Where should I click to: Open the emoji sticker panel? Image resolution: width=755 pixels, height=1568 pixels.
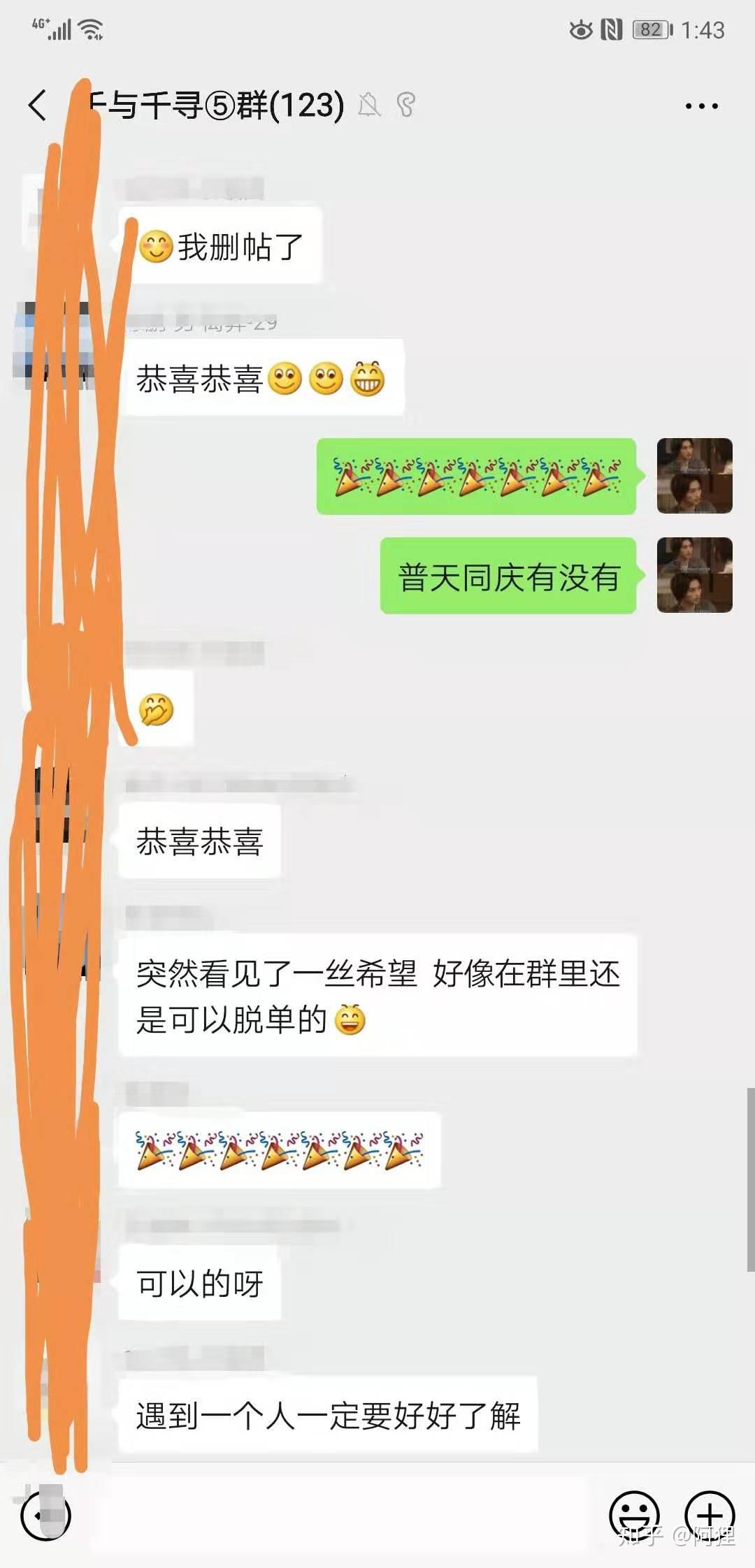(634, 1515)
